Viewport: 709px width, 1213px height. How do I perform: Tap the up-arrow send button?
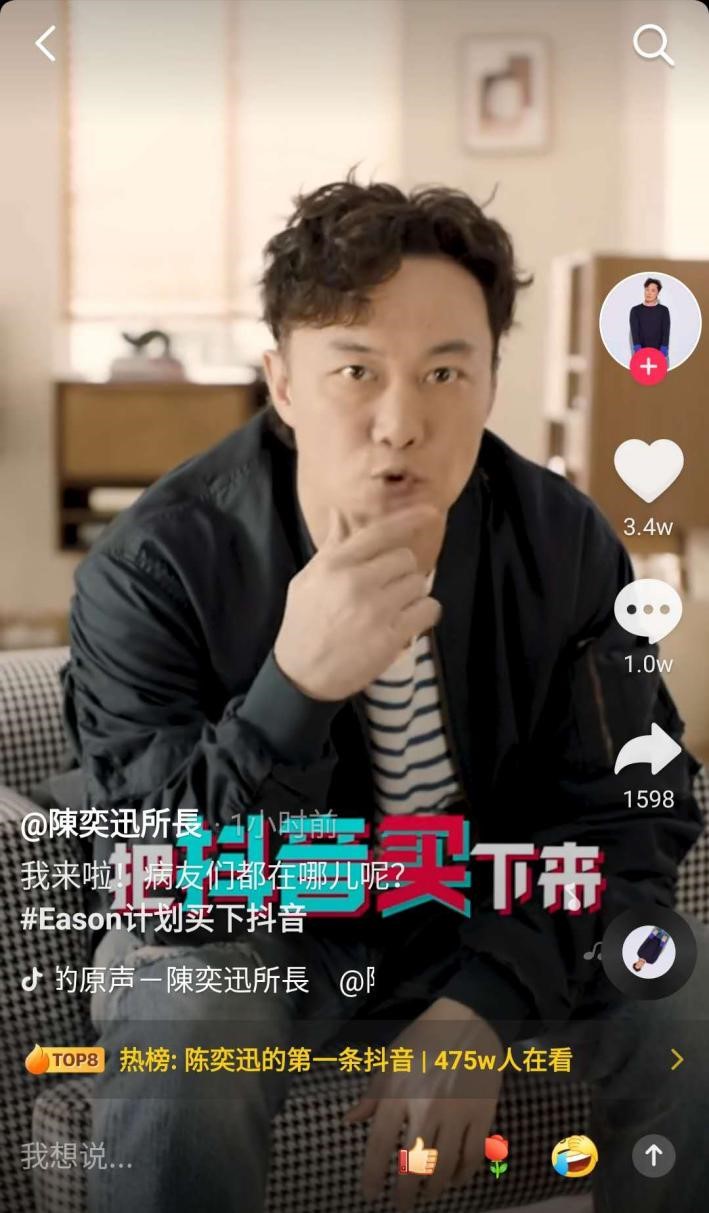tap(653, 1156)
